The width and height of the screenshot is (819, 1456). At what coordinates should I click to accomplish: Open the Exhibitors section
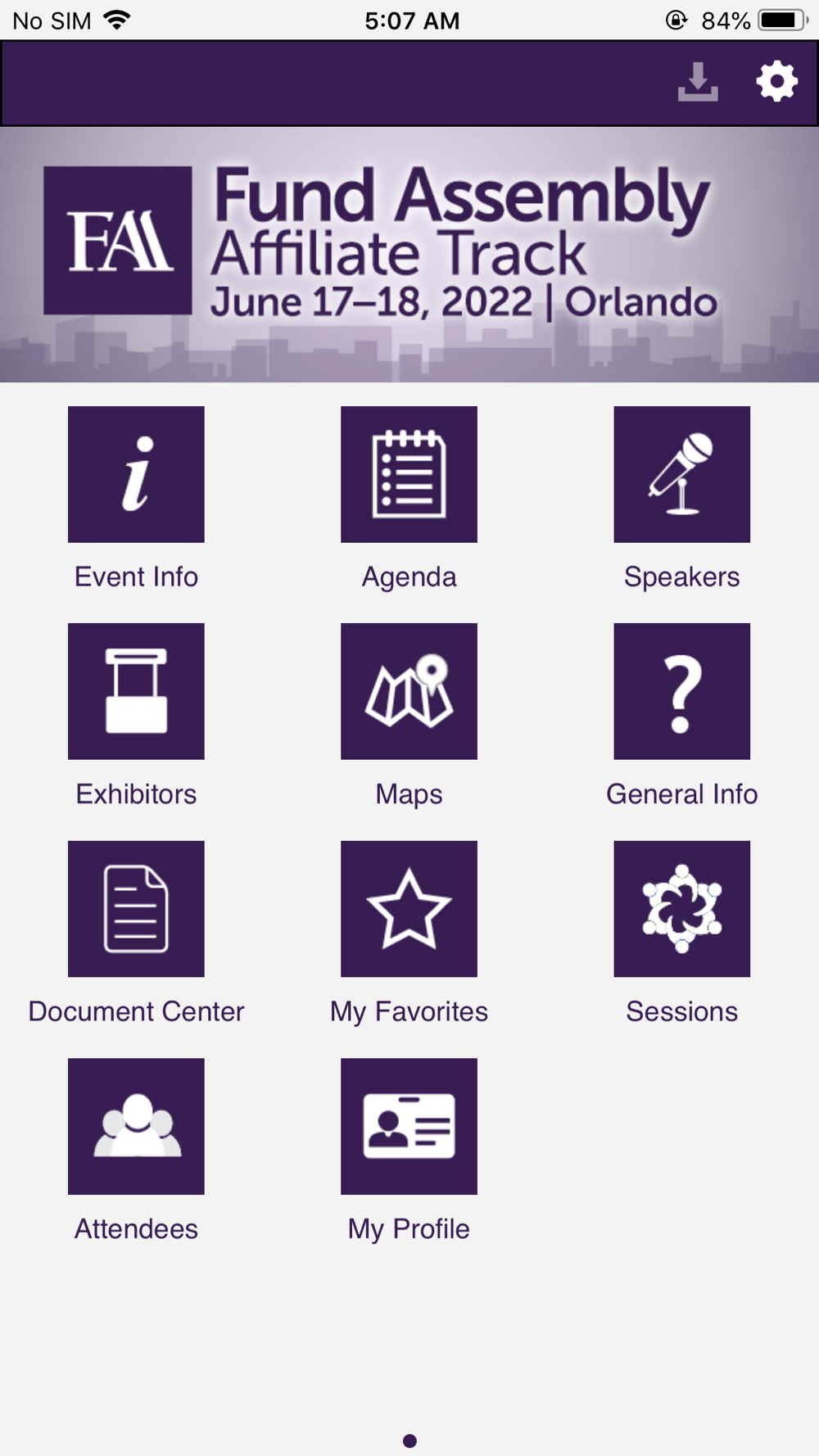(136, 691)
